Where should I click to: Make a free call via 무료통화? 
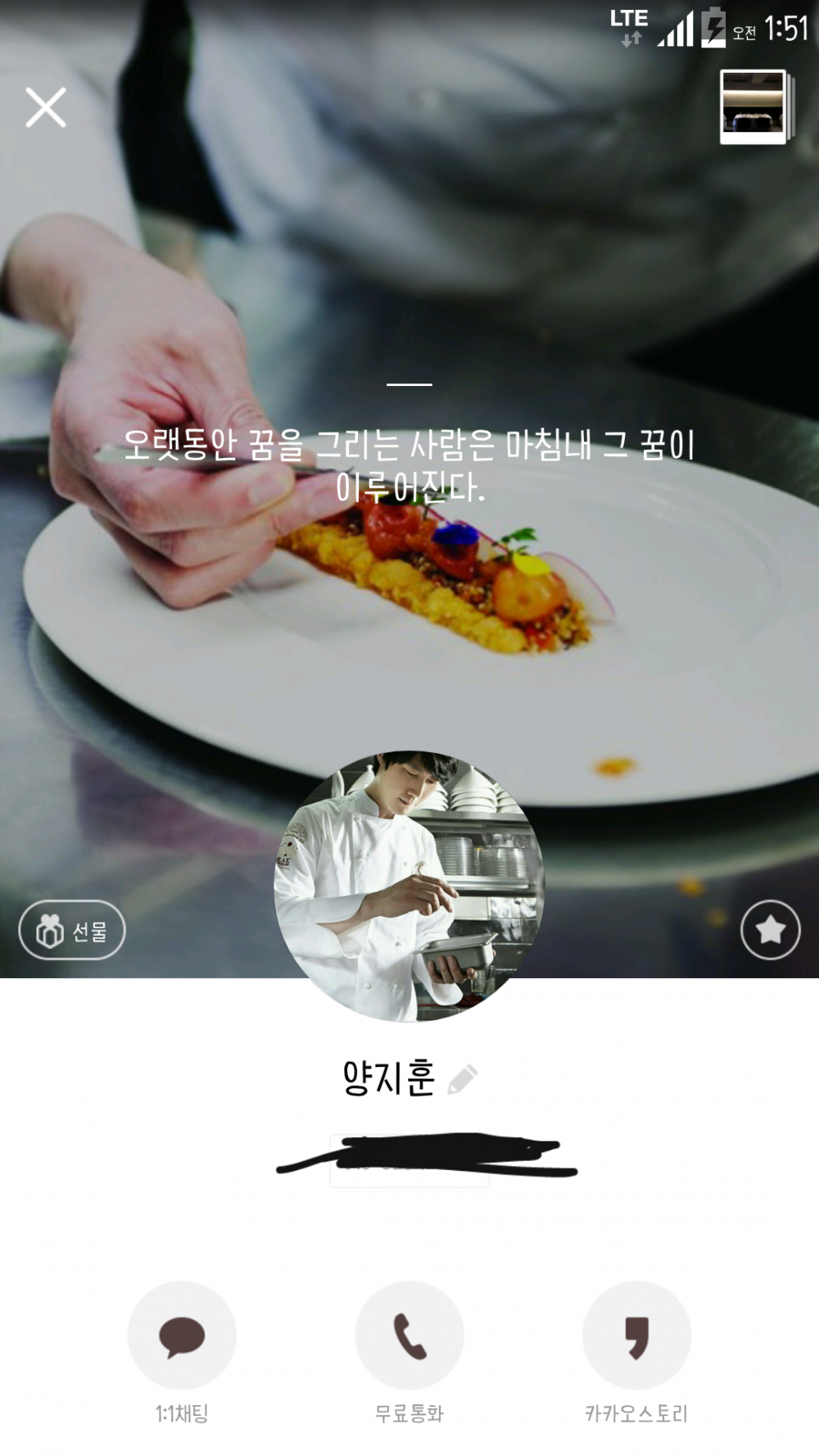(409, 1336)
